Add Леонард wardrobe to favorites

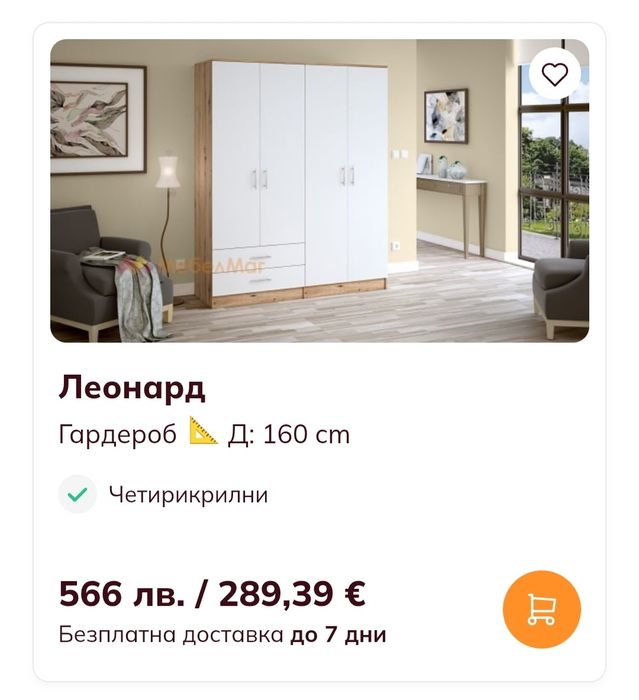point(555,73)
